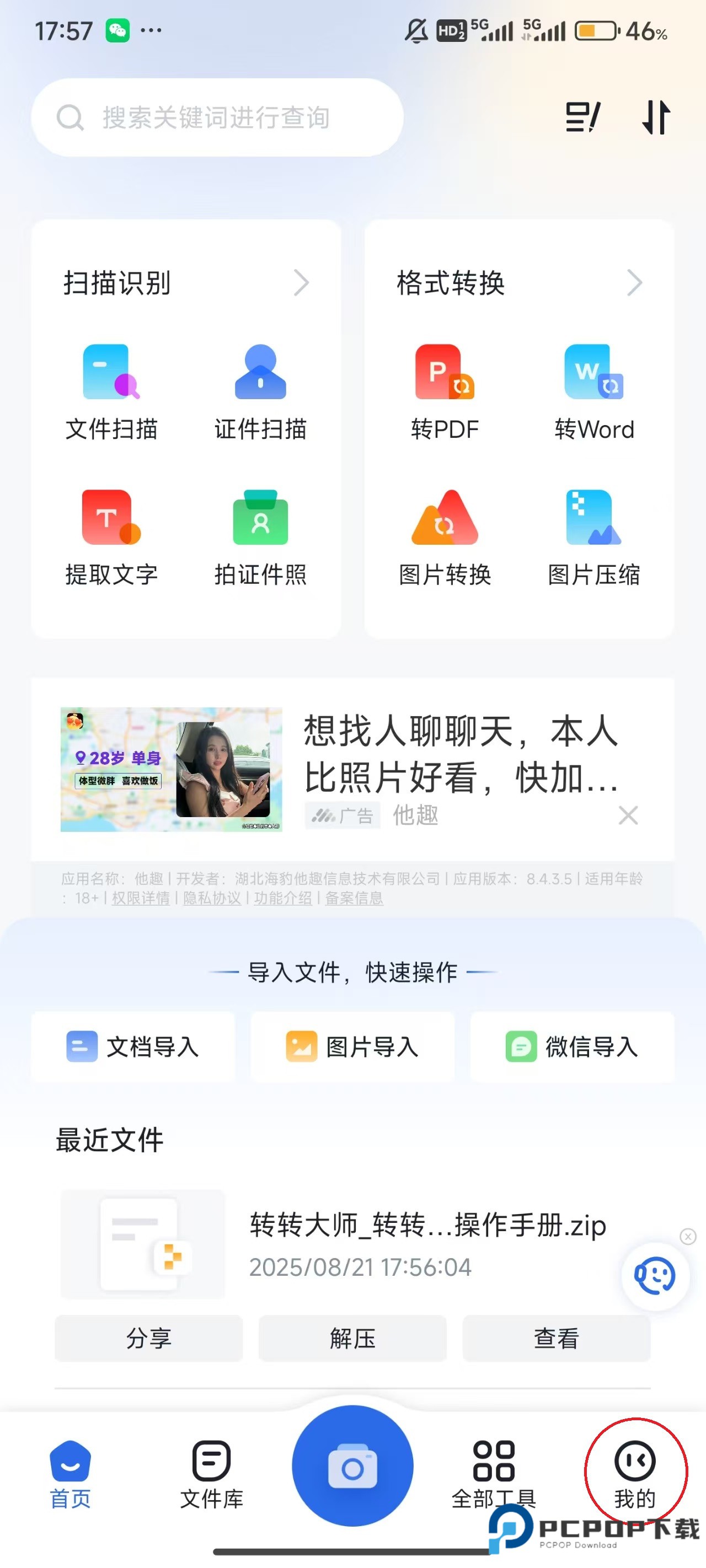Open 证件扫描 ID scanning
706x1568 pixels.
pos(260,391)
